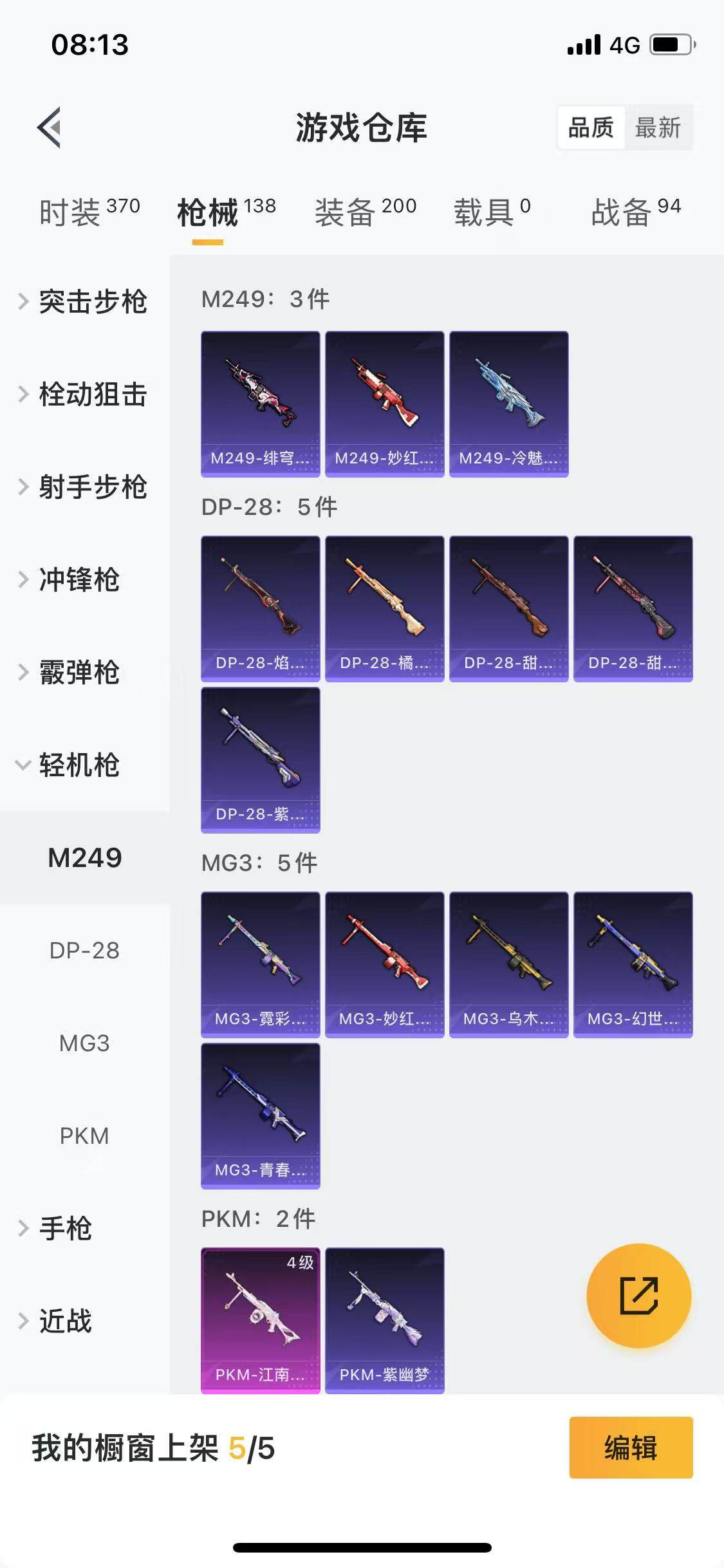Image resolution: width=724 pixels, height=1568 pixels.
Task: Tap the 编辑 button
Action: click(x=631, y=1448)
